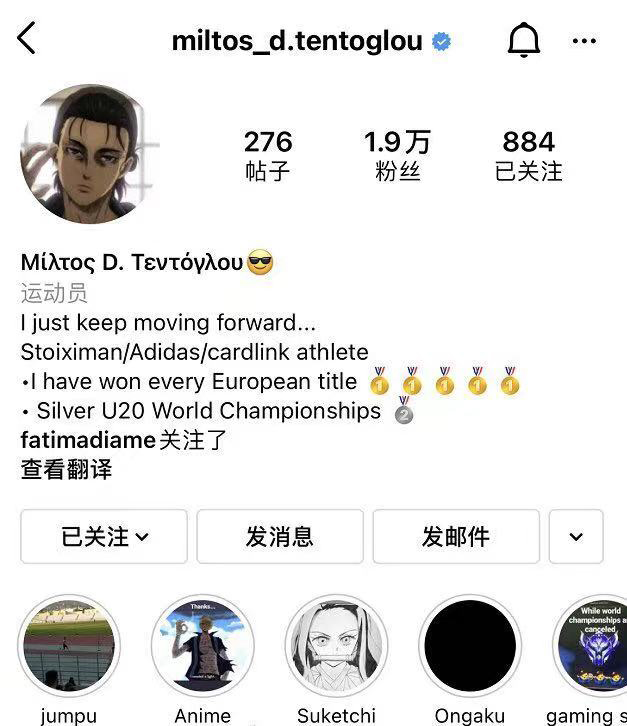
Task: Open the Anime story highlight
Action: (203, 646)
